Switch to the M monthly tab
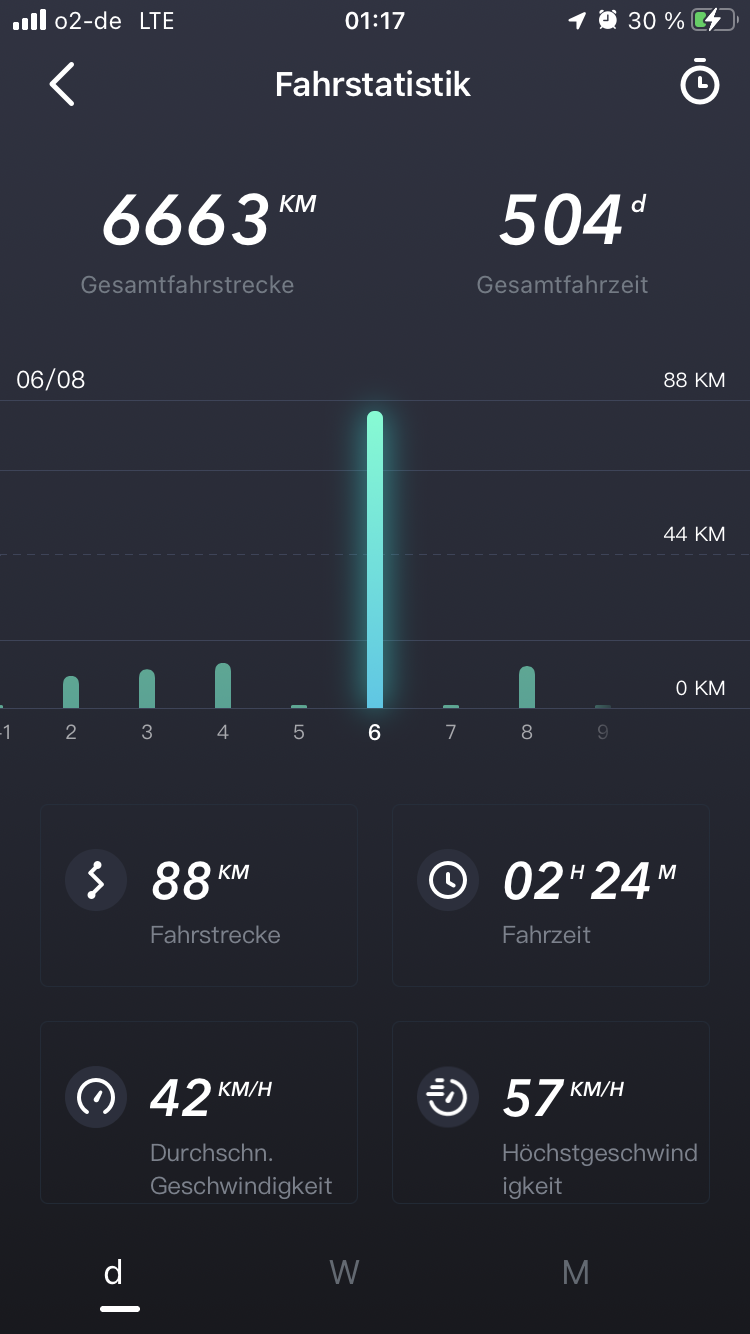Image resolution: width=750 pixels, height=1334 pixels. 575,1272
